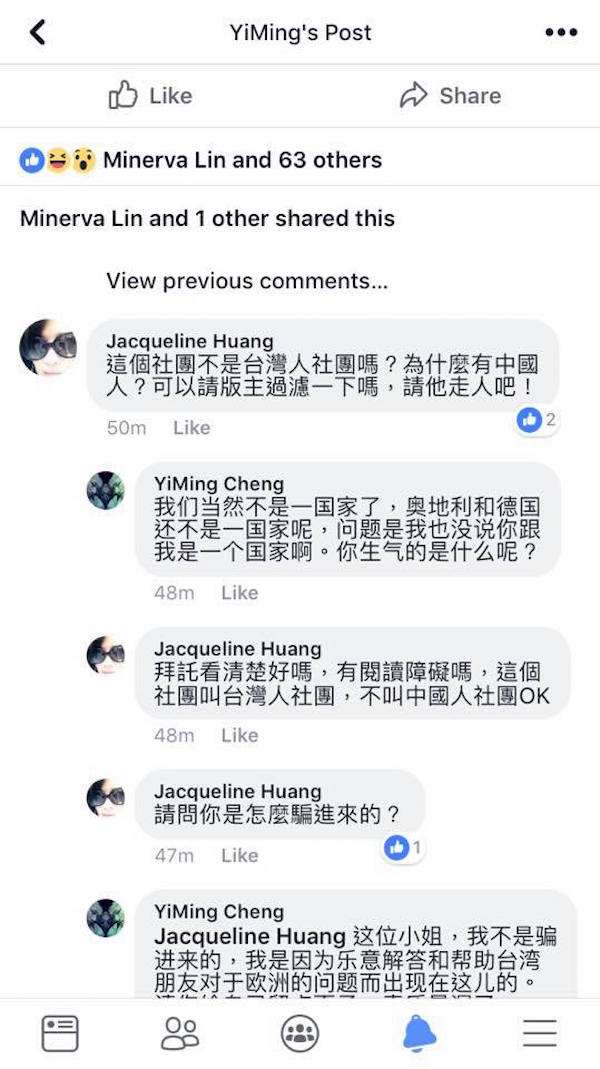Tap the tagged name Jacqueline Huang in YiMing's reply

[x=250, y=938]
